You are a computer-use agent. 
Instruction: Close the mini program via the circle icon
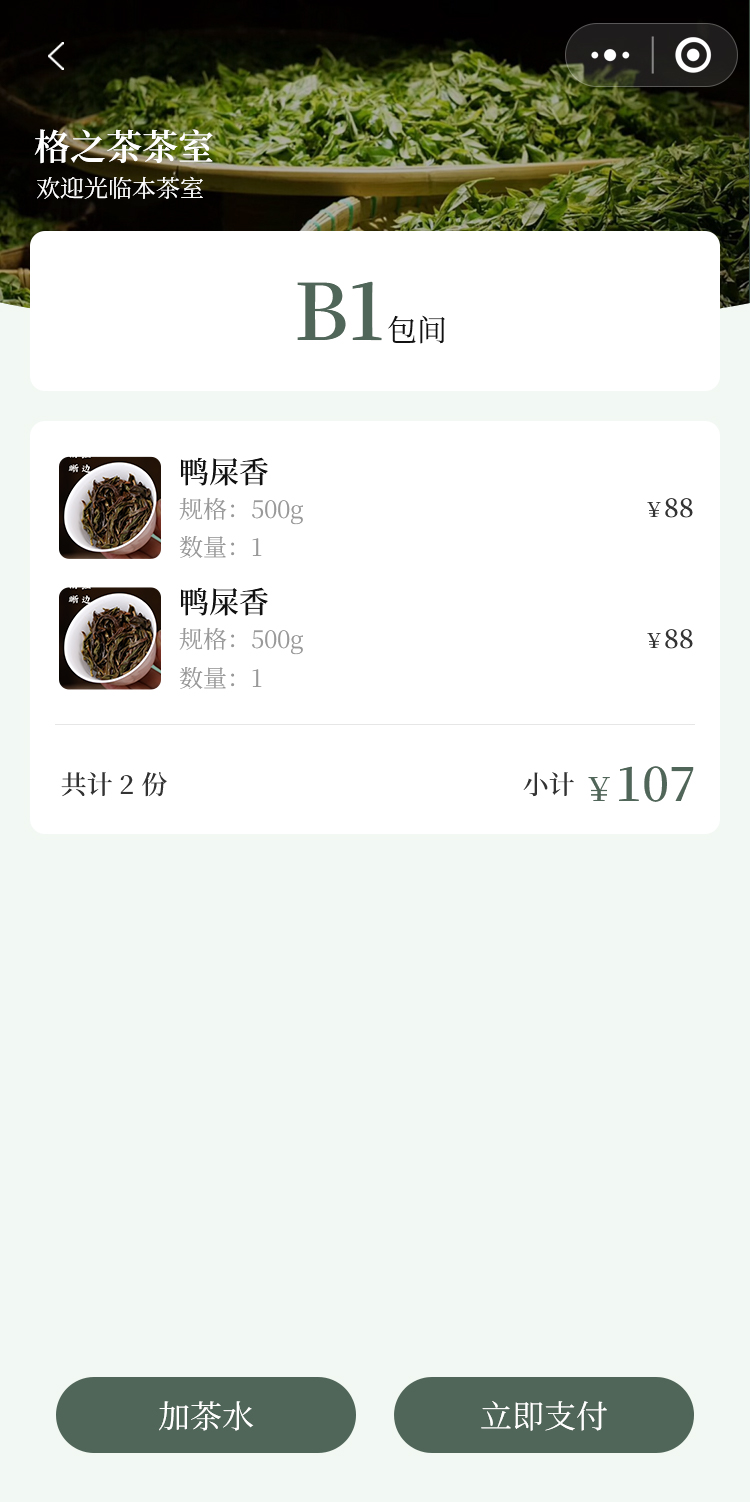click(x=693, y=55)
